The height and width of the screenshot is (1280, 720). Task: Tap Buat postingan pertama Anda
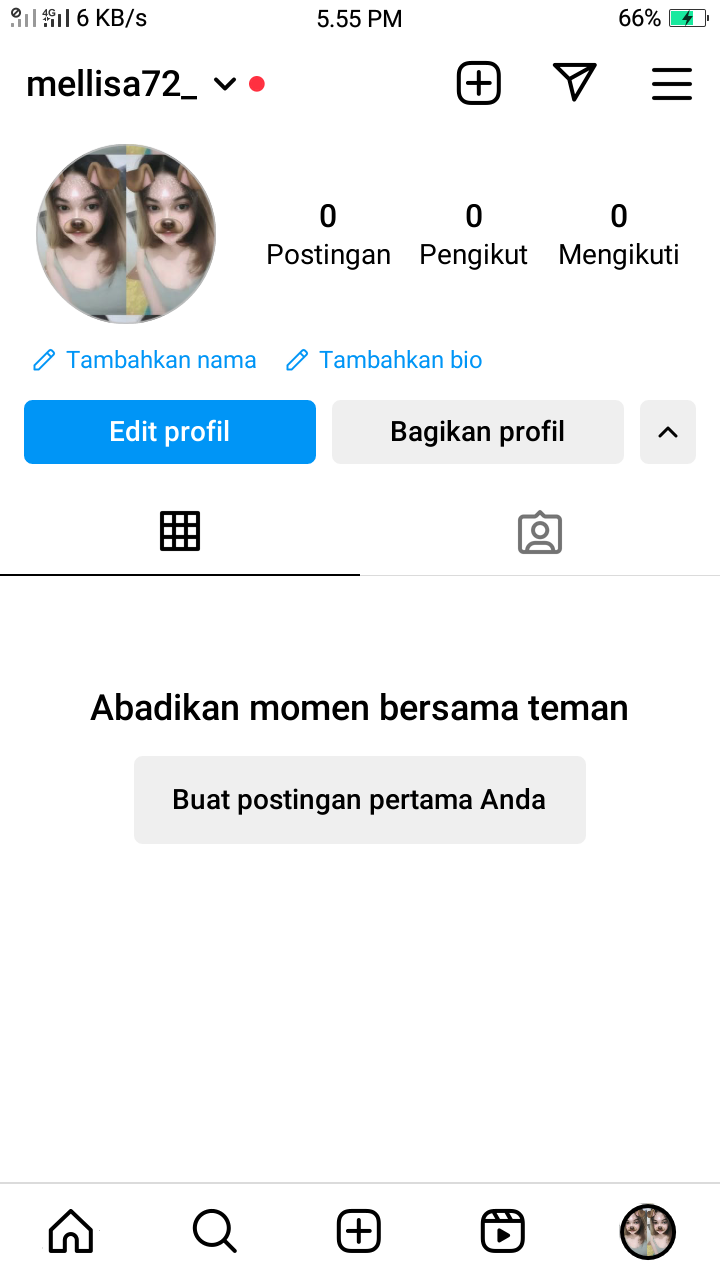point(360,800)
